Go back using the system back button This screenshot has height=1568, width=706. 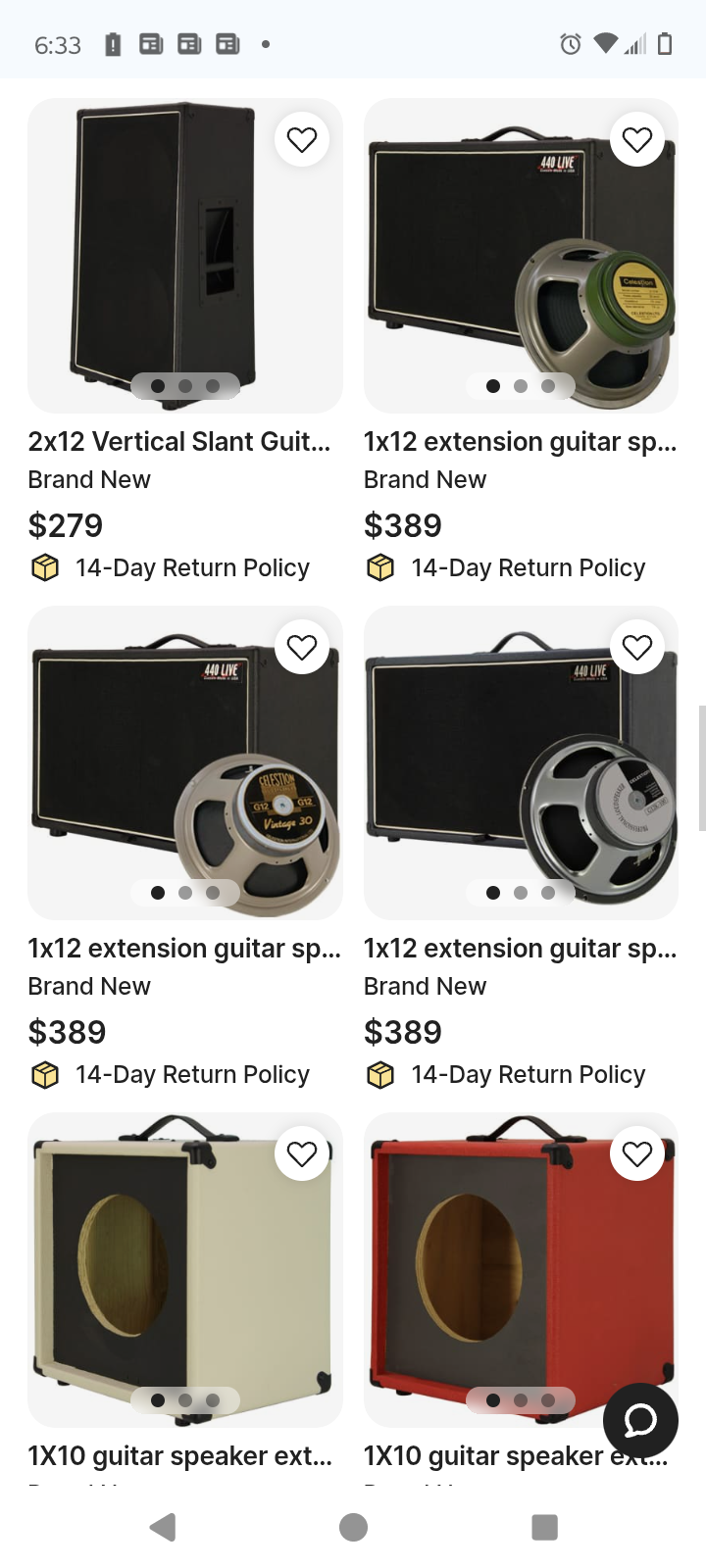point(163,1527)
